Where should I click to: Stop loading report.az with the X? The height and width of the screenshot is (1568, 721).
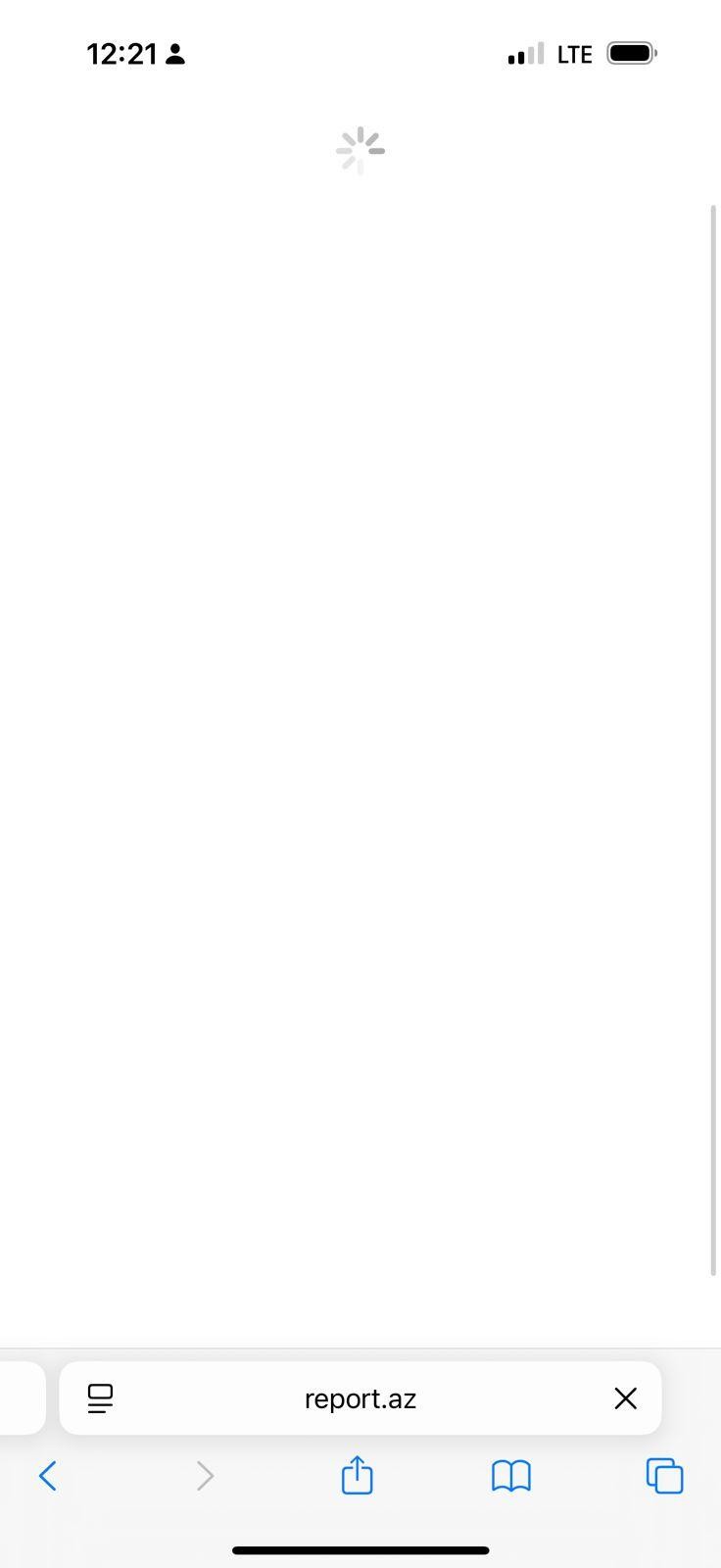coord(625,1398)
